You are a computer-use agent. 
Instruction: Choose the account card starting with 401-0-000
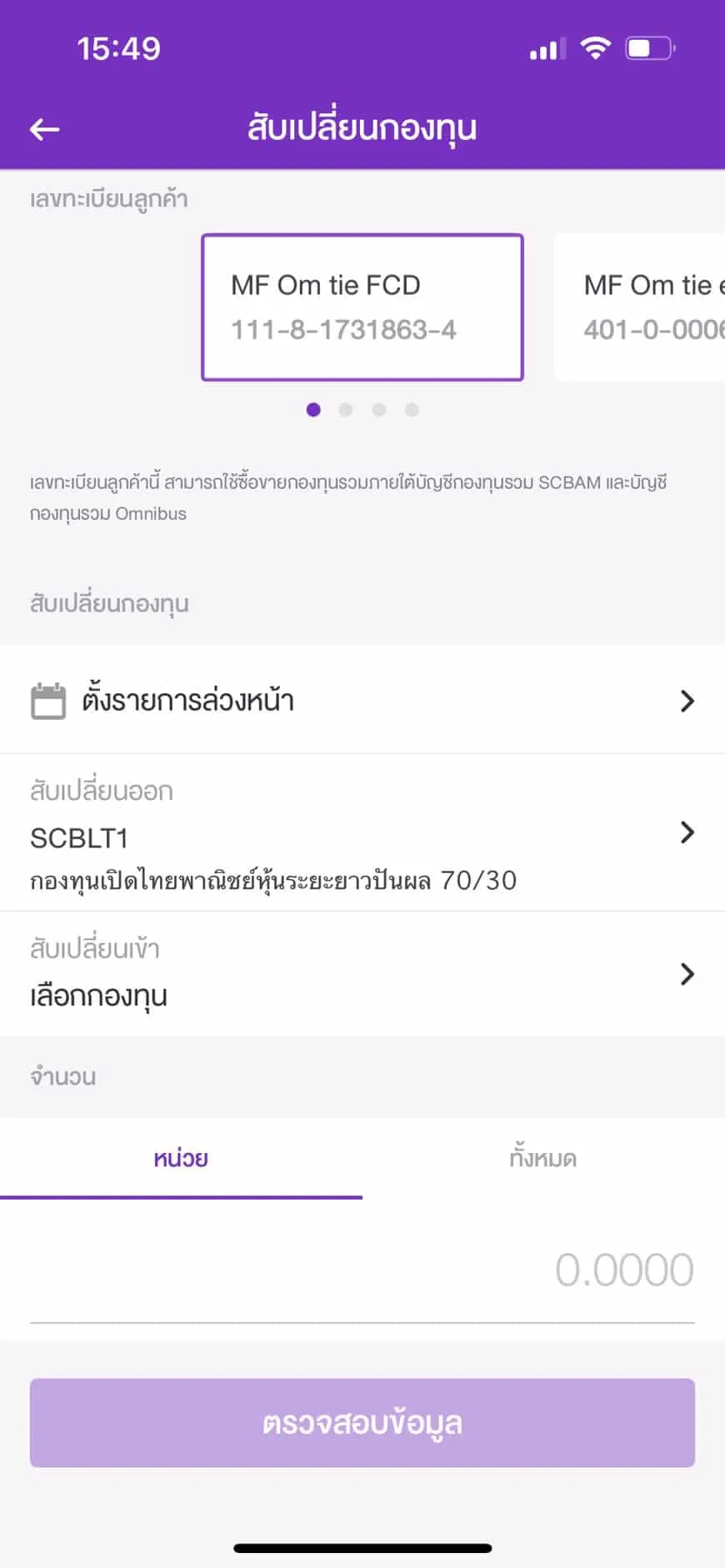pyautogui.click(x=639, y=307)
